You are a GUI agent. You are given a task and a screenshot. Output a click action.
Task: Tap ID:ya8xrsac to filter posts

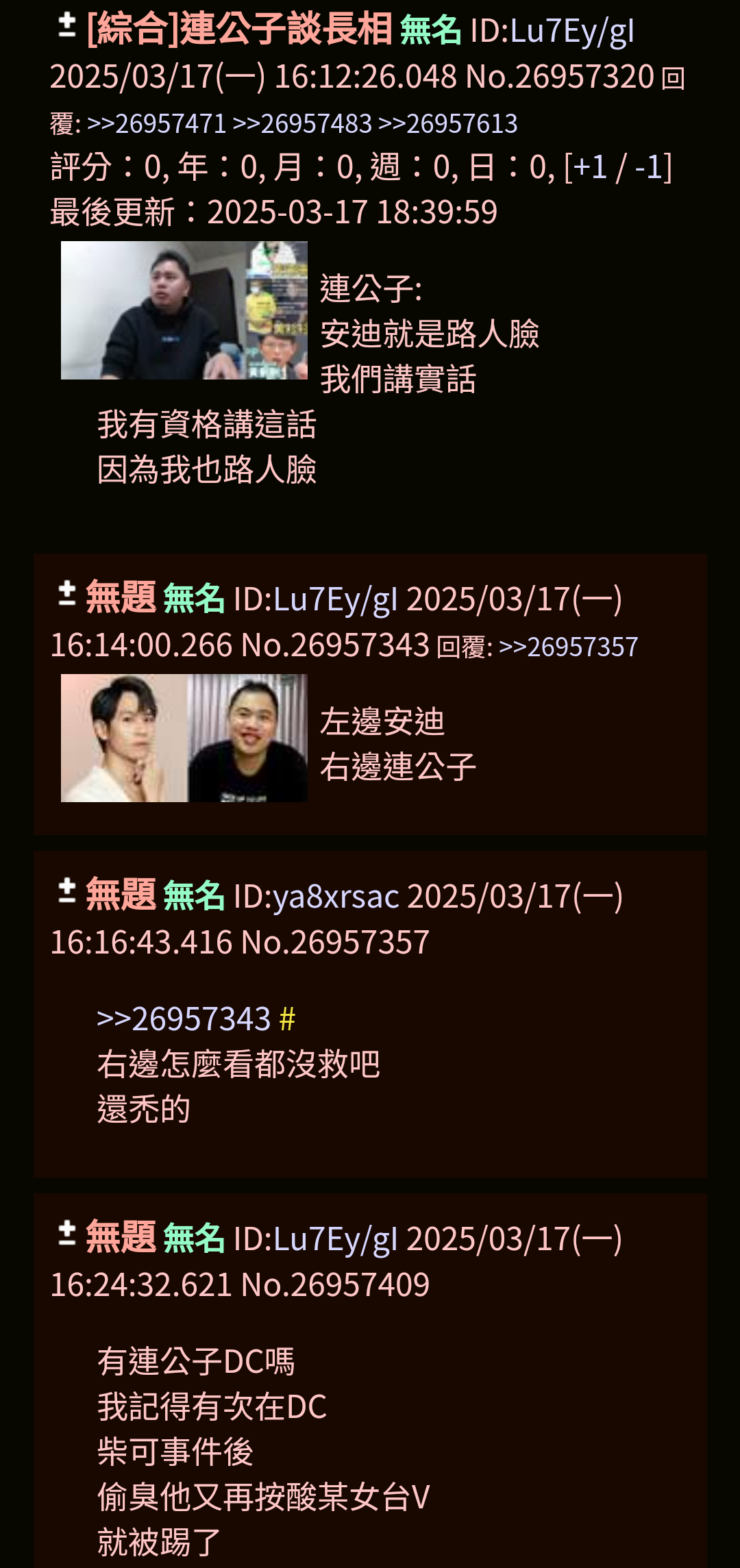317,897
